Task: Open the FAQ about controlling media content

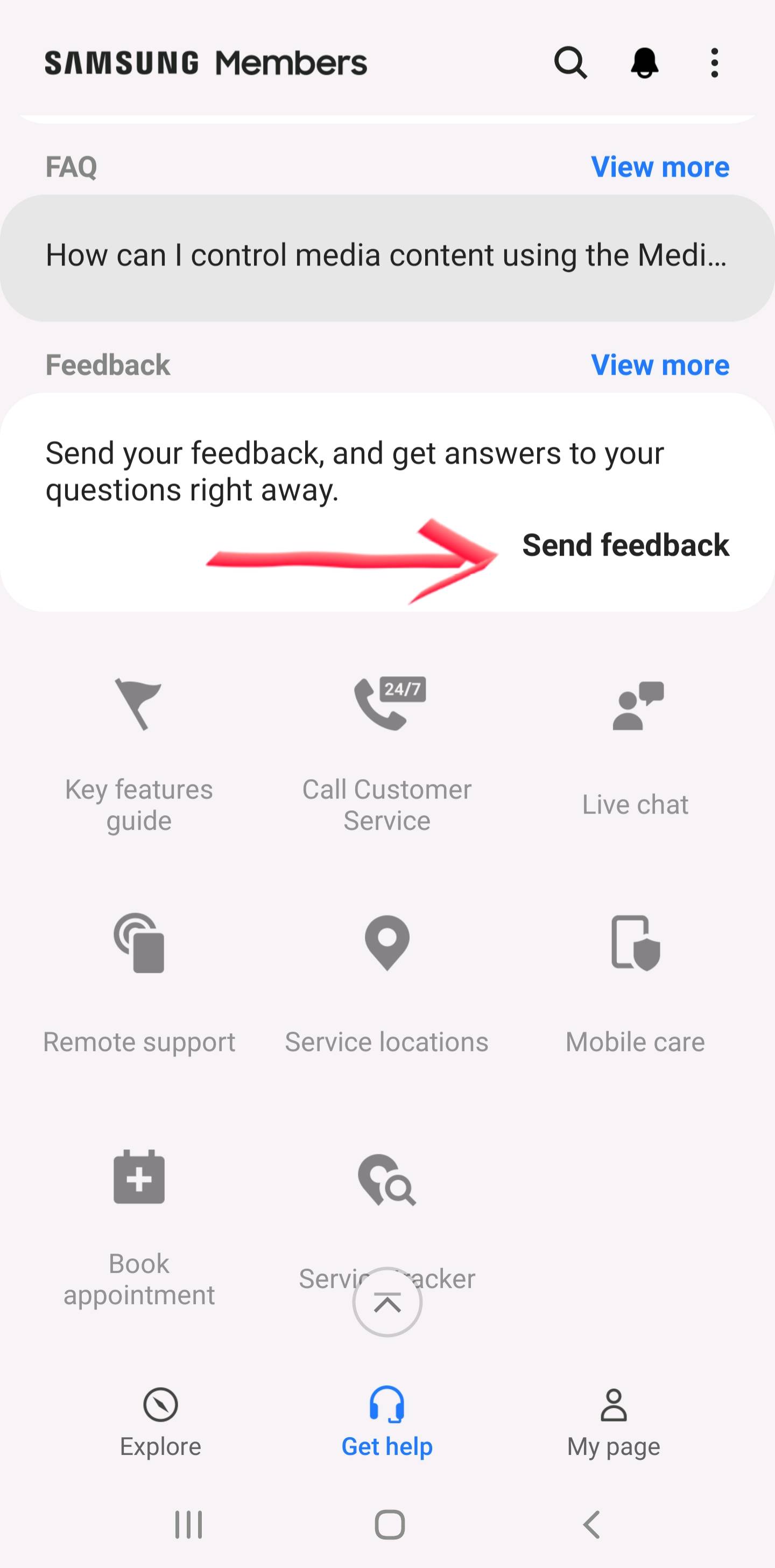Action: (387, 255)
